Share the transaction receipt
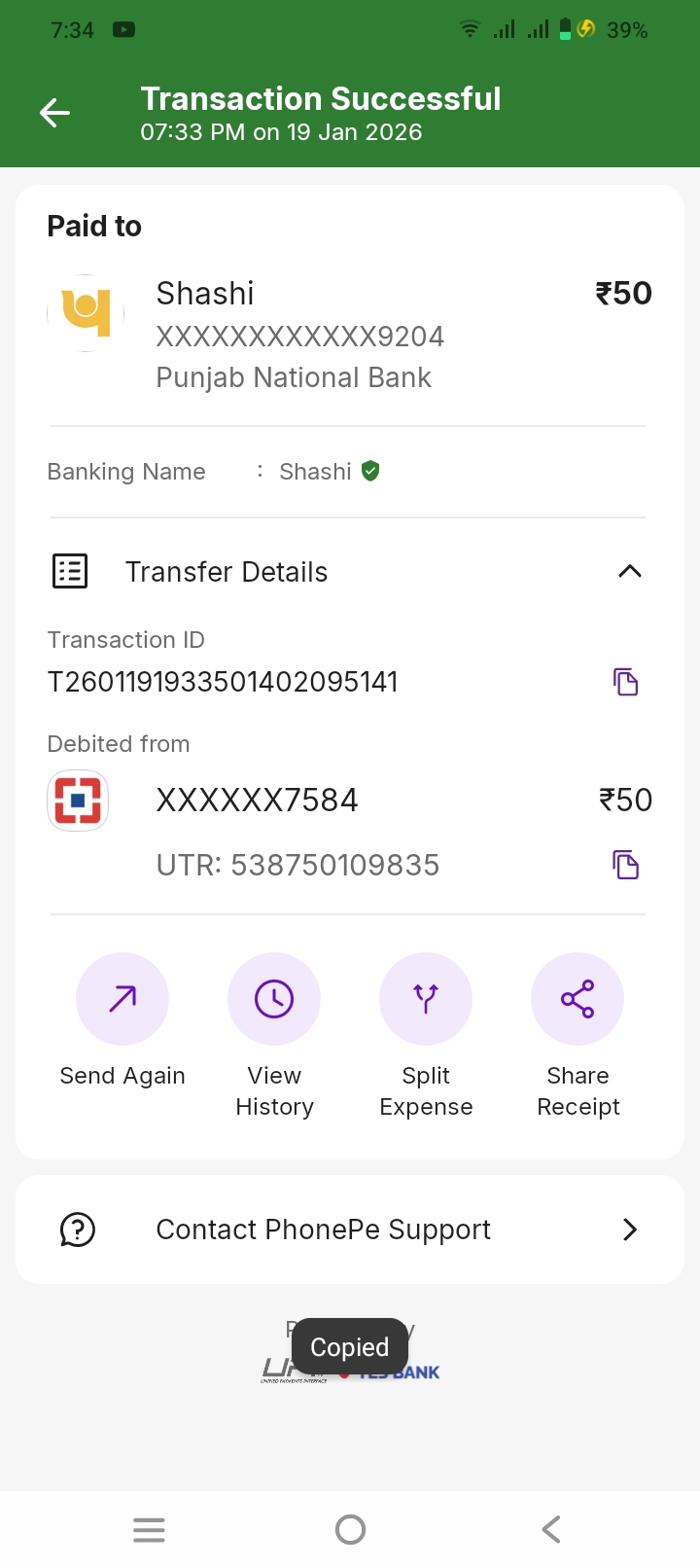The width and height of the screenshot is (700, 1568). [577, 999]
